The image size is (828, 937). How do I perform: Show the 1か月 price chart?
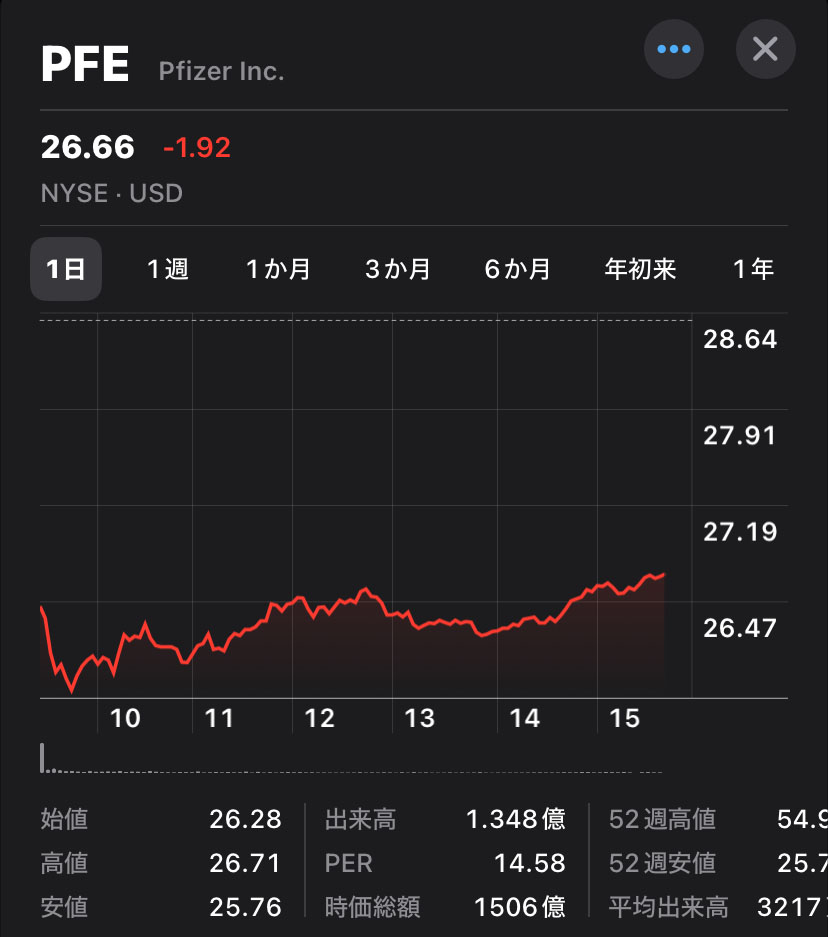[x=278, y=269]
